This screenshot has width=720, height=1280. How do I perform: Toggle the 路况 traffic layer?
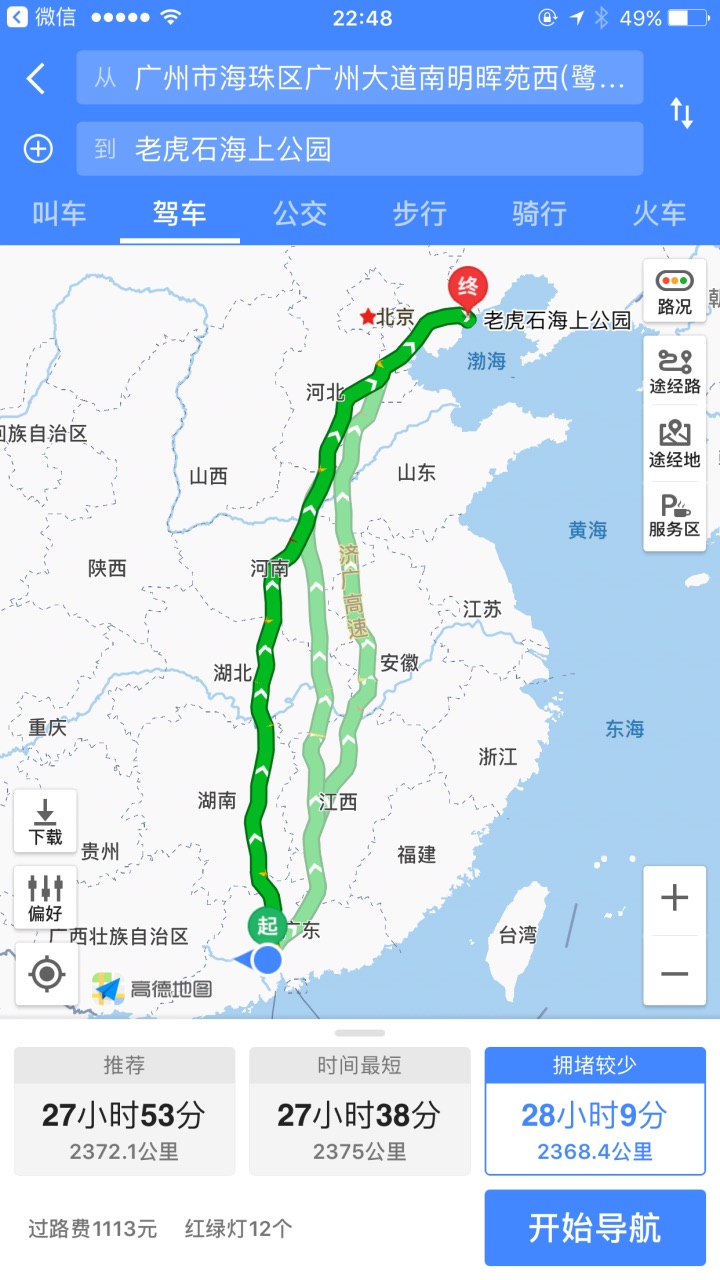(x=674, y=292)
